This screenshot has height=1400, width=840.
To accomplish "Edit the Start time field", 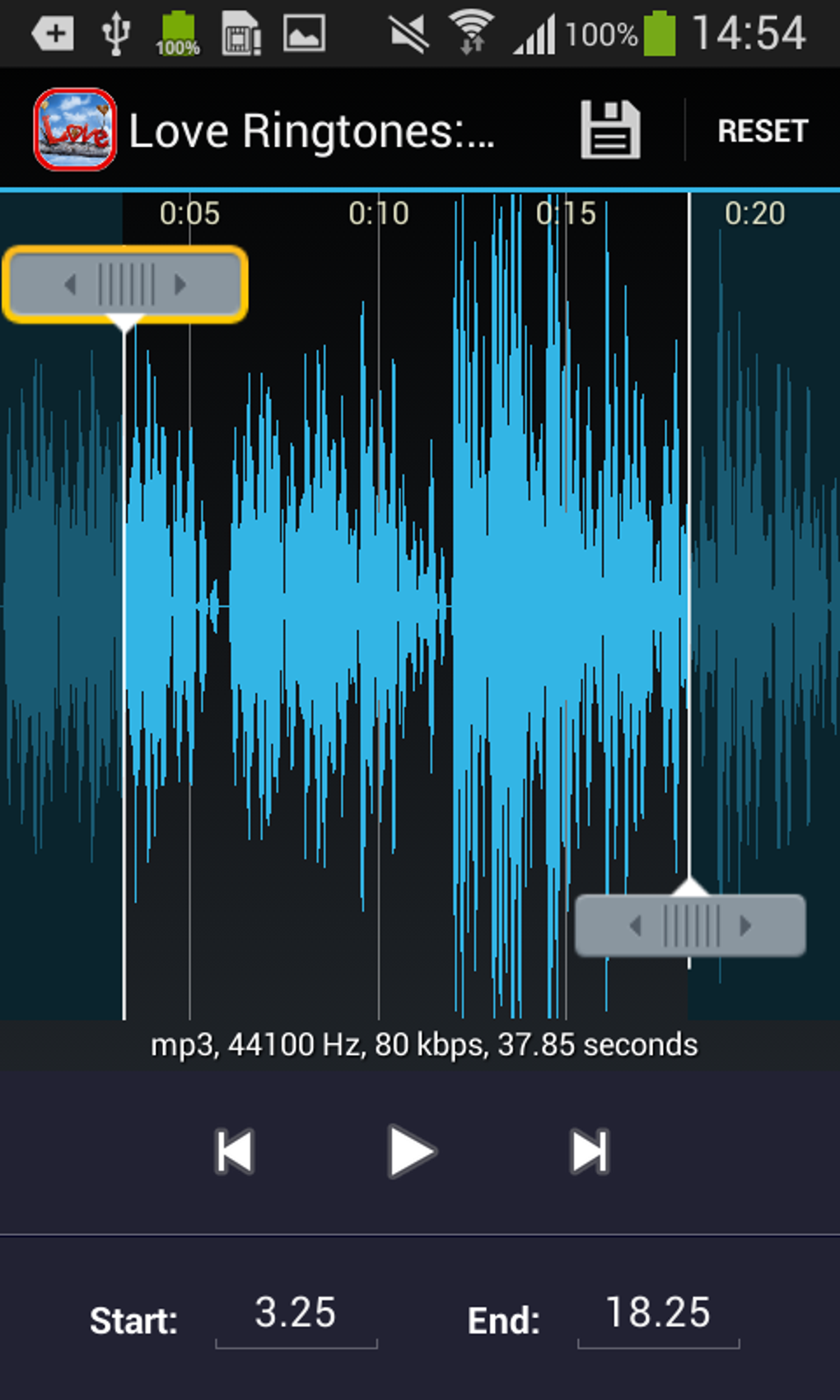I will tap(296, 1314).
